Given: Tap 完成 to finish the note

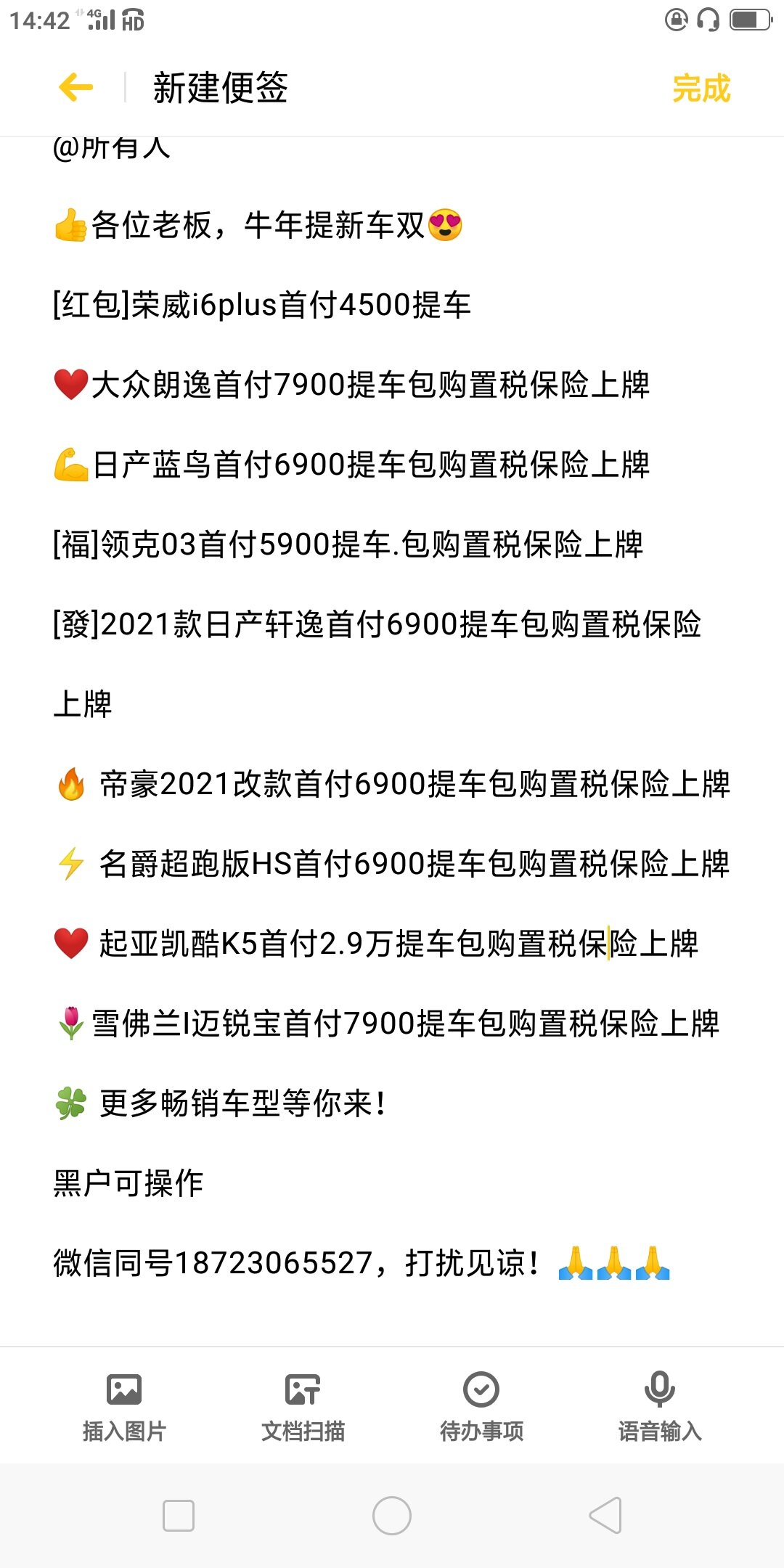Looking at the screenshot, I should (701, 89).
